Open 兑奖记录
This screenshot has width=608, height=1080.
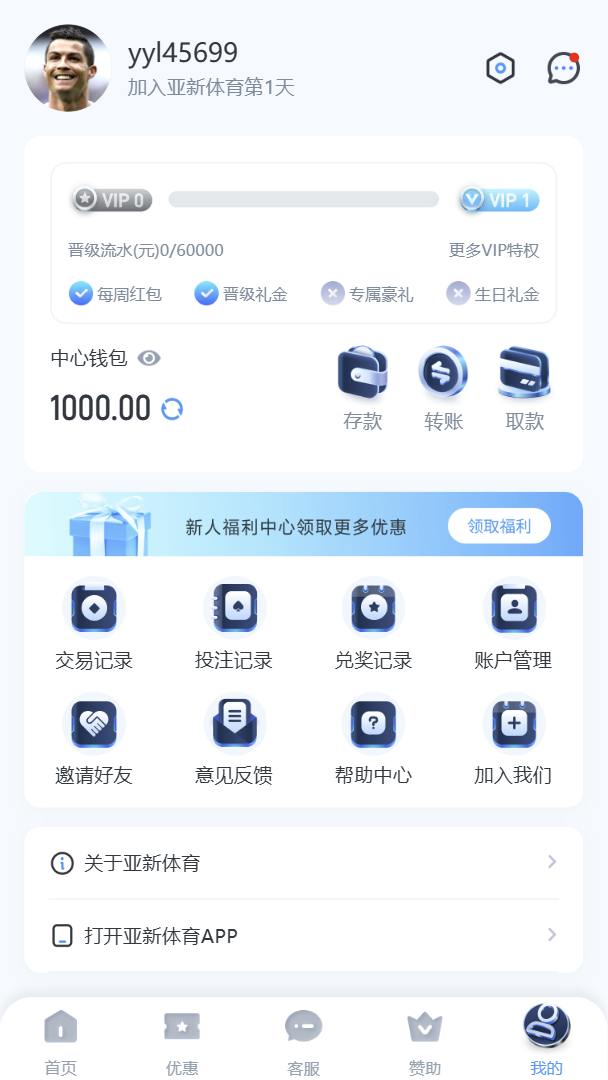(x=373, y=625)
